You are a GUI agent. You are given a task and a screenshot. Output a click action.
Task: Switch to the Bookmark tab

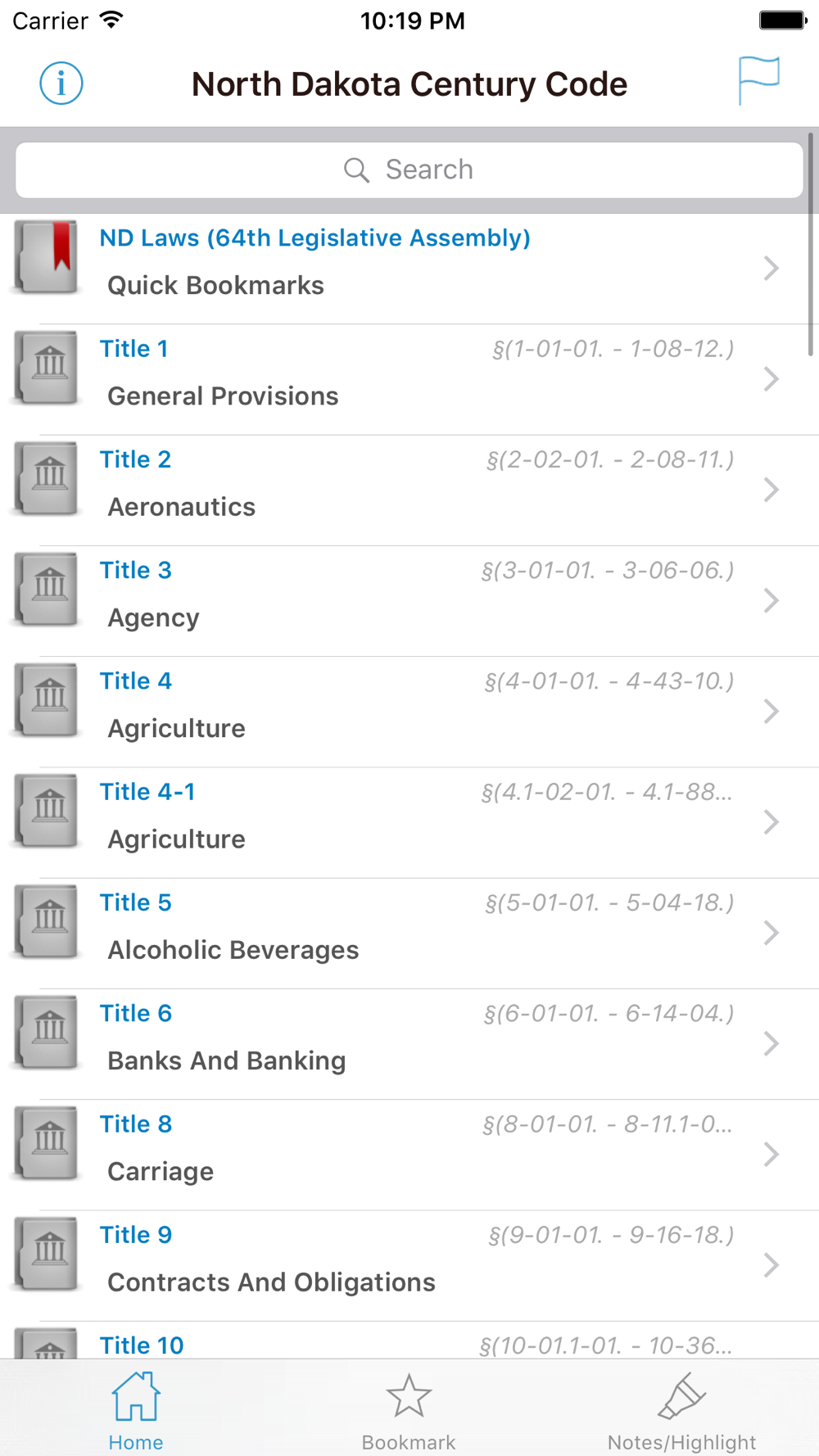(x=409, y=1410)
